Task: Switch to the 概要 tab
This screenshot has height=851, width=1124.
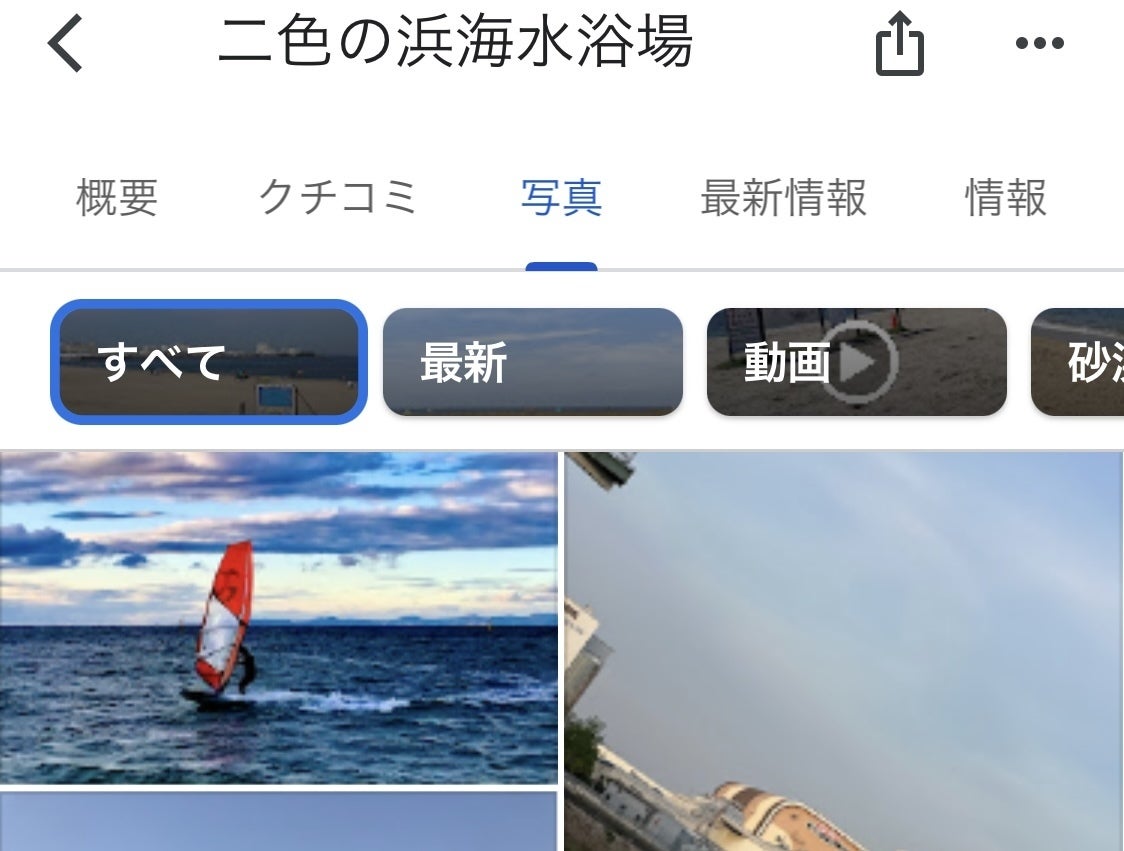Action: [117, 198]
